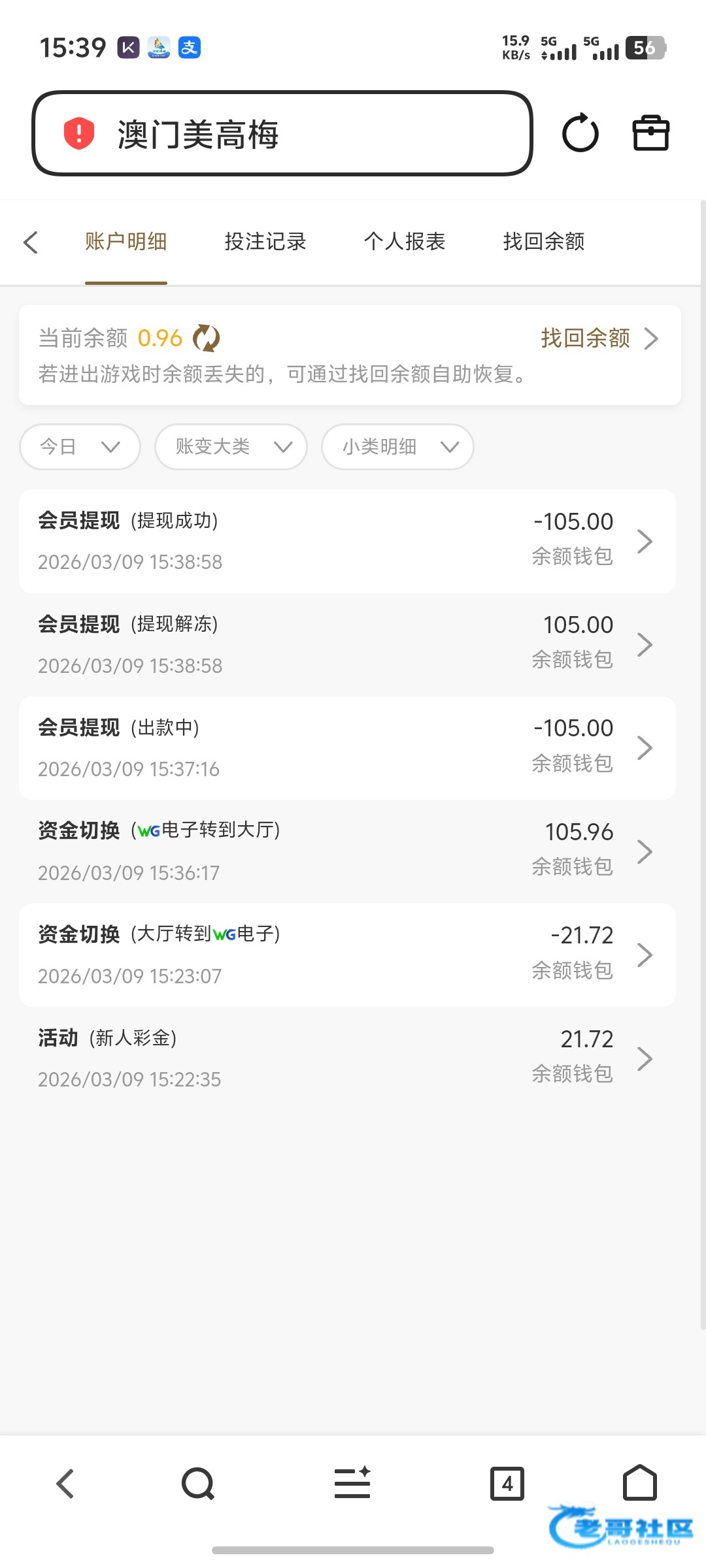Expand the 今日 date dropdown

click(x=80, y=447)
